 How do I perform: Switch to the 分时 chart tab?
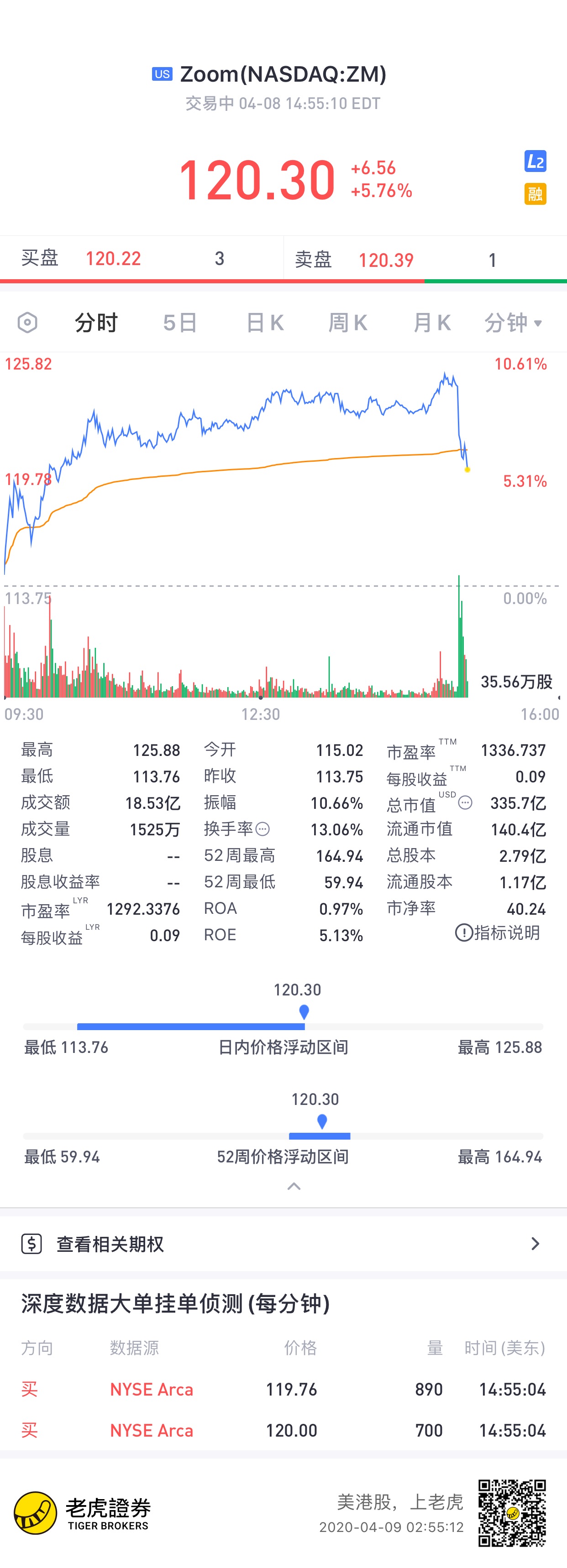[96, 323]
